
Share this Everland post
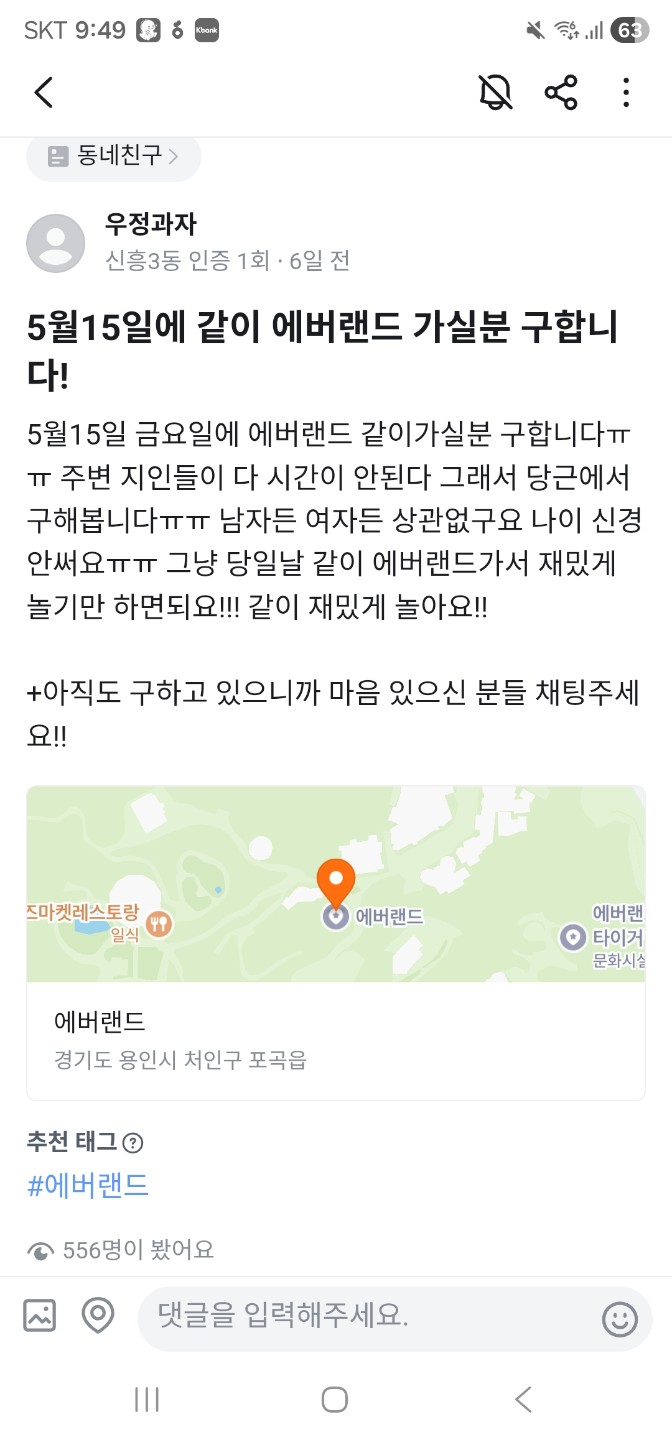pyautogui.click(x=561, y=93)
